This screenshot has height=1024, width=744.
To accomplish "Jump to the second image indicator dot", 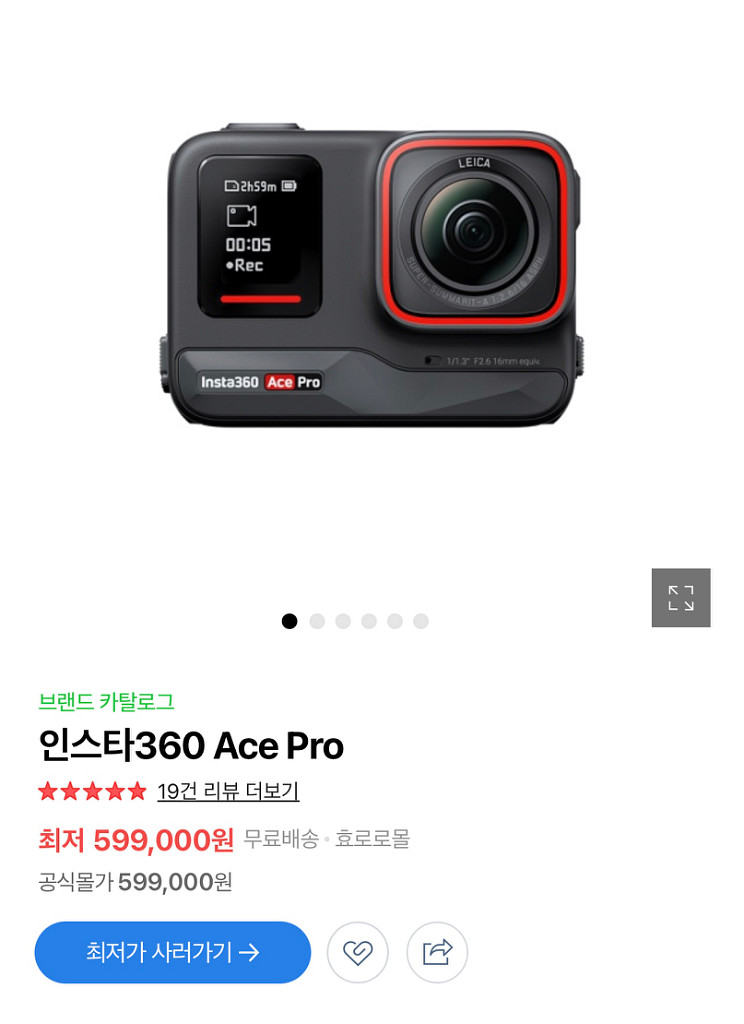I will coord(317,621).
